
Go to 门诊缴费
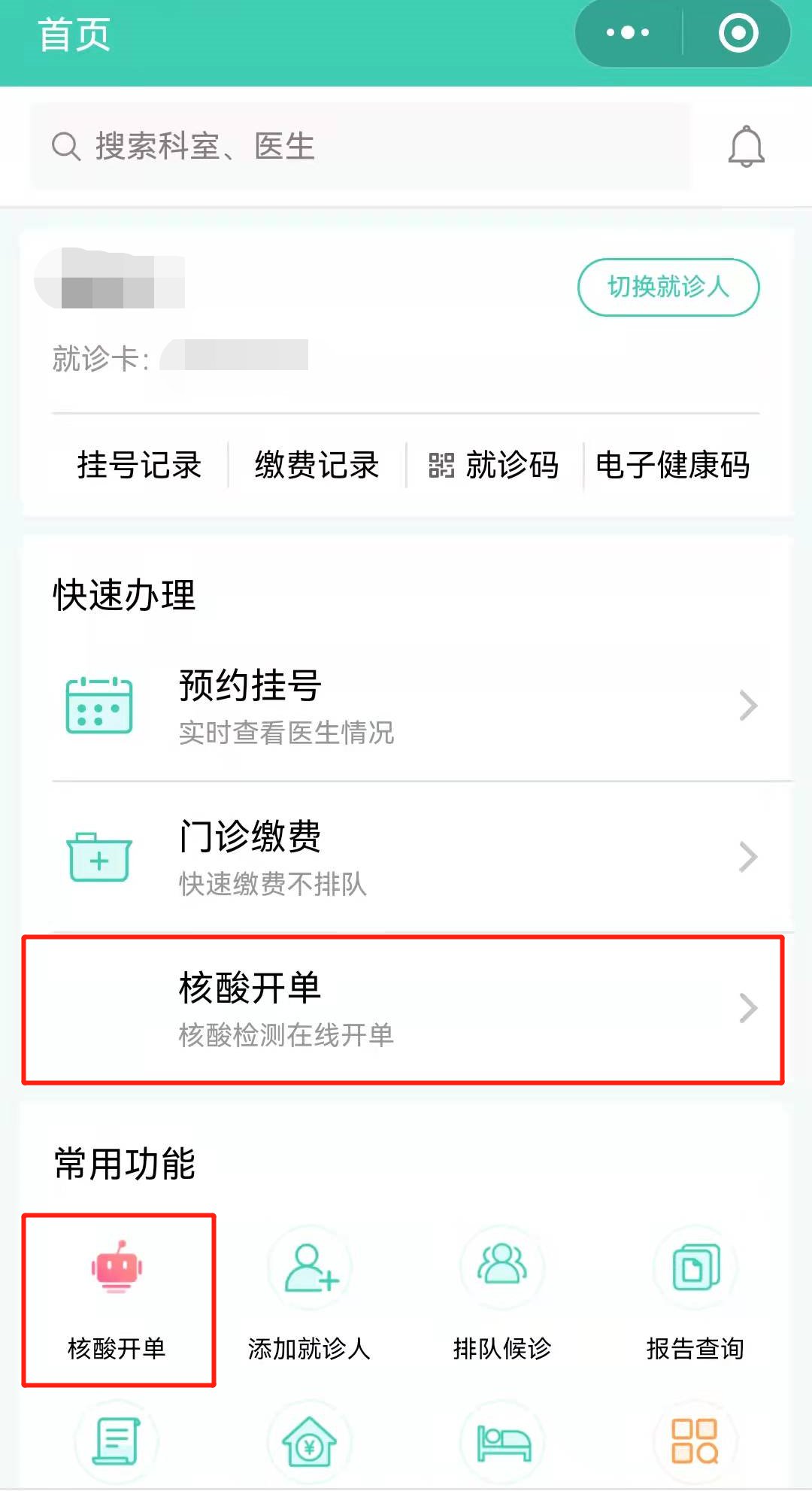point(406,857)
